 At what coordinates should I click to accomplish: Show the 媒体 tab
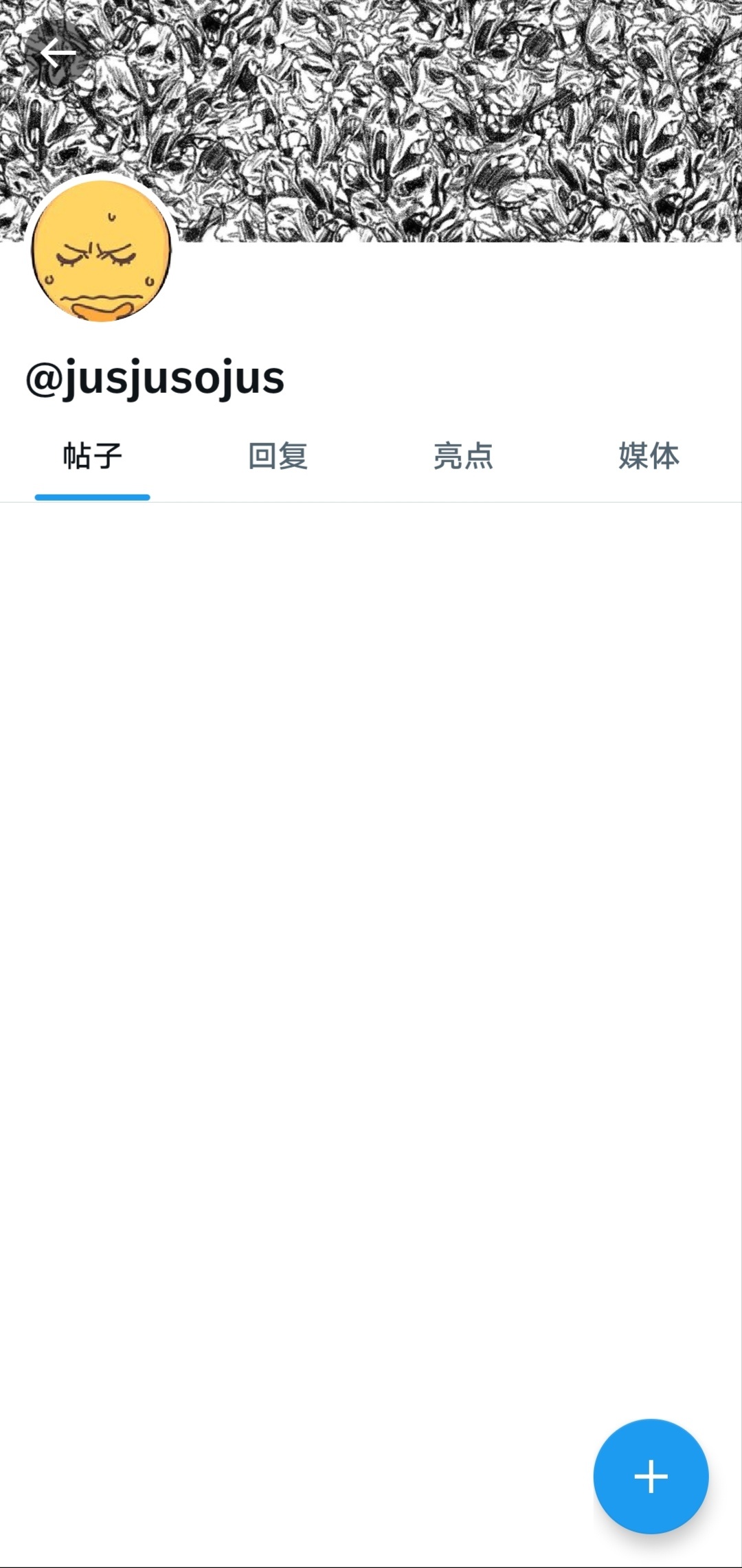click(x=649, y=457)
